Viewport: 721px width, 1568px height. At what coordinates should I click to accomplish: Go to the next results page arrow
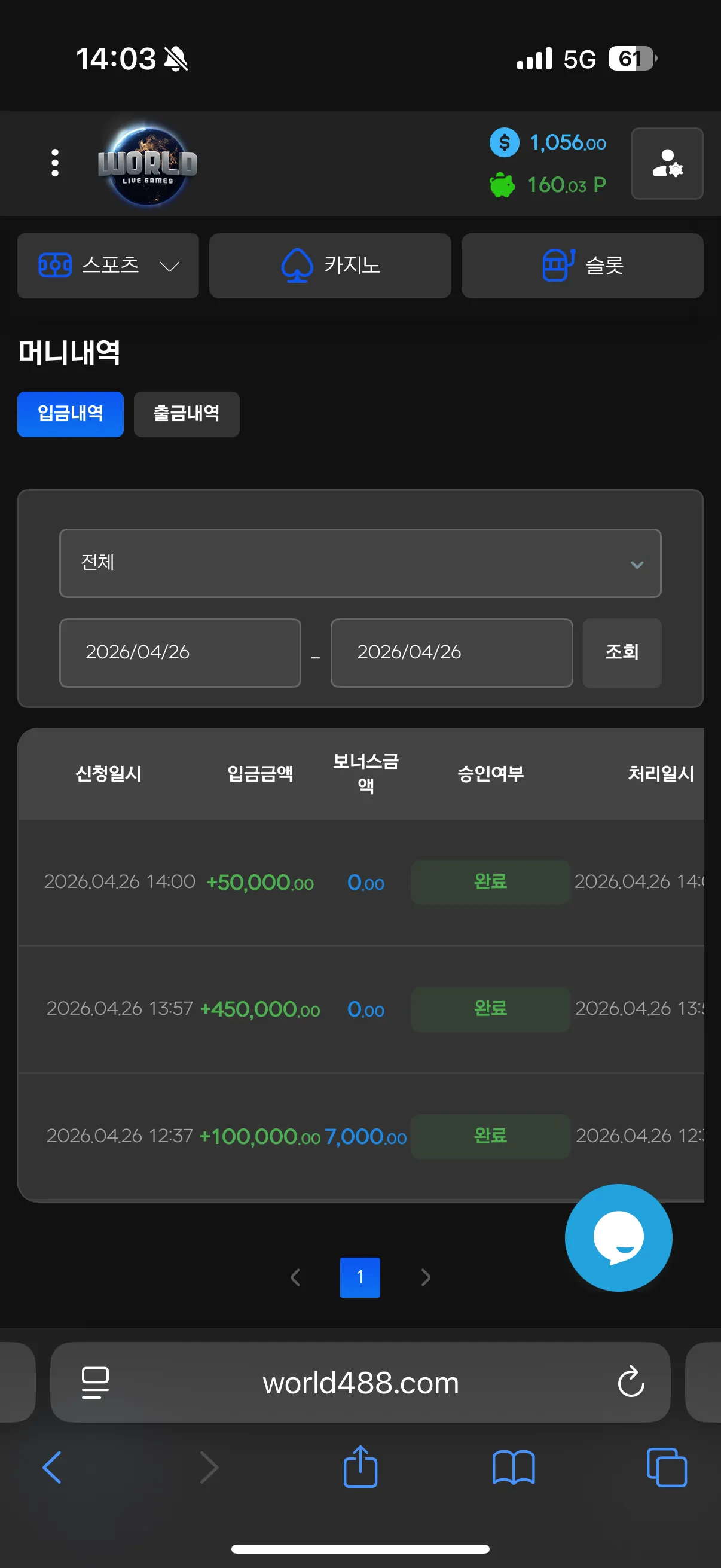tap(426, 1277)
